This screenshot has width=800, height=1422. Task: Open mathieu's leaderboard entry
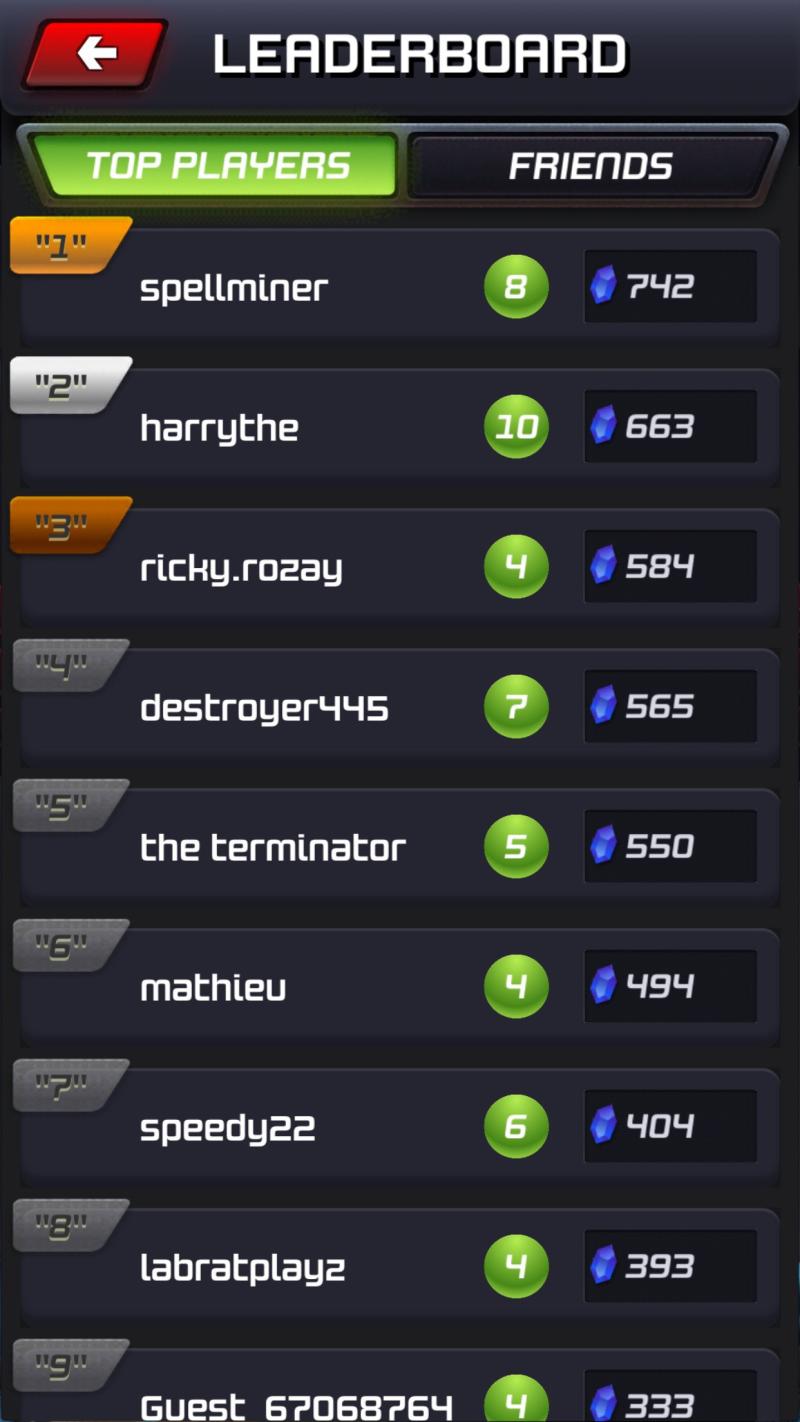coord(400,988)
